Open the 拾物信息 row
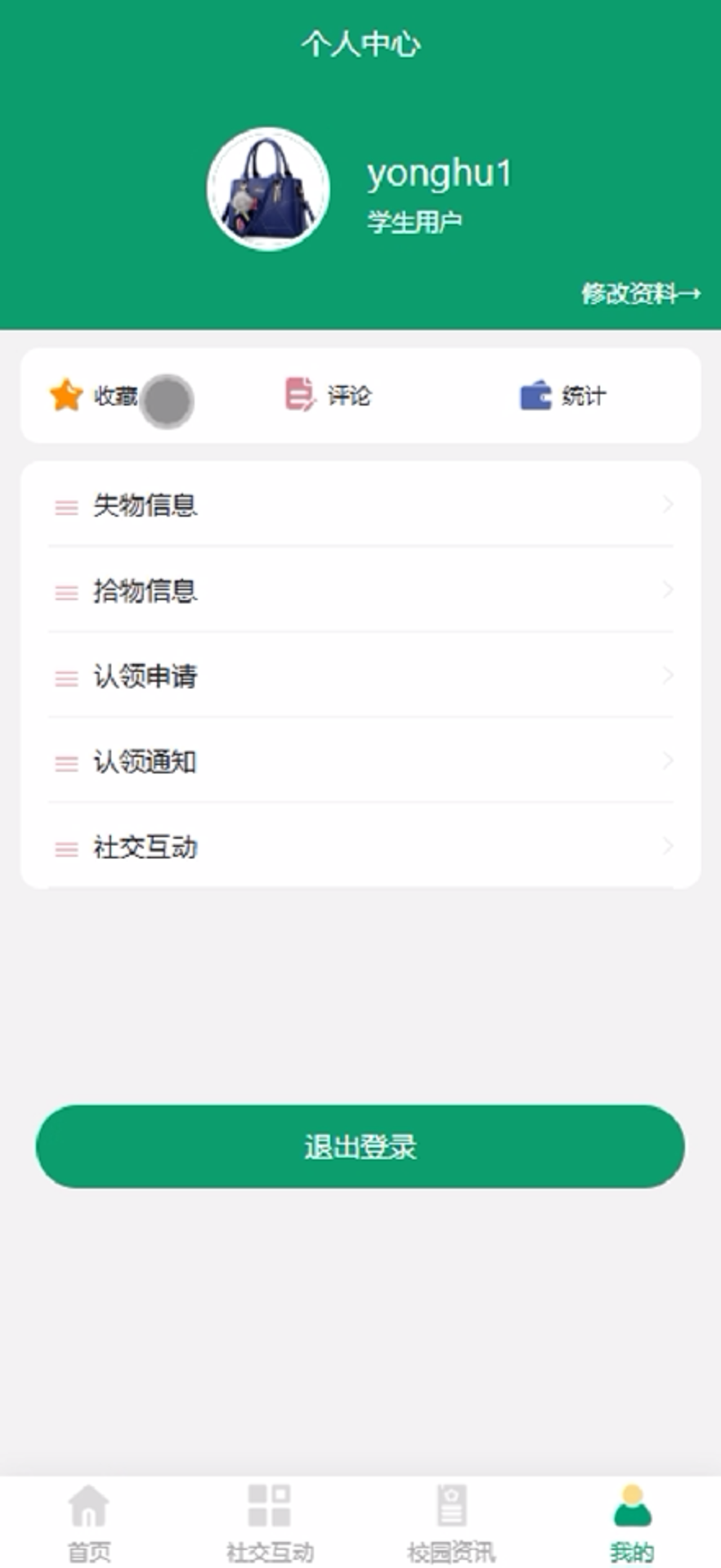The height and width of the screenshot is (1568, 721). pyautogui.click(x=360, y=590)
